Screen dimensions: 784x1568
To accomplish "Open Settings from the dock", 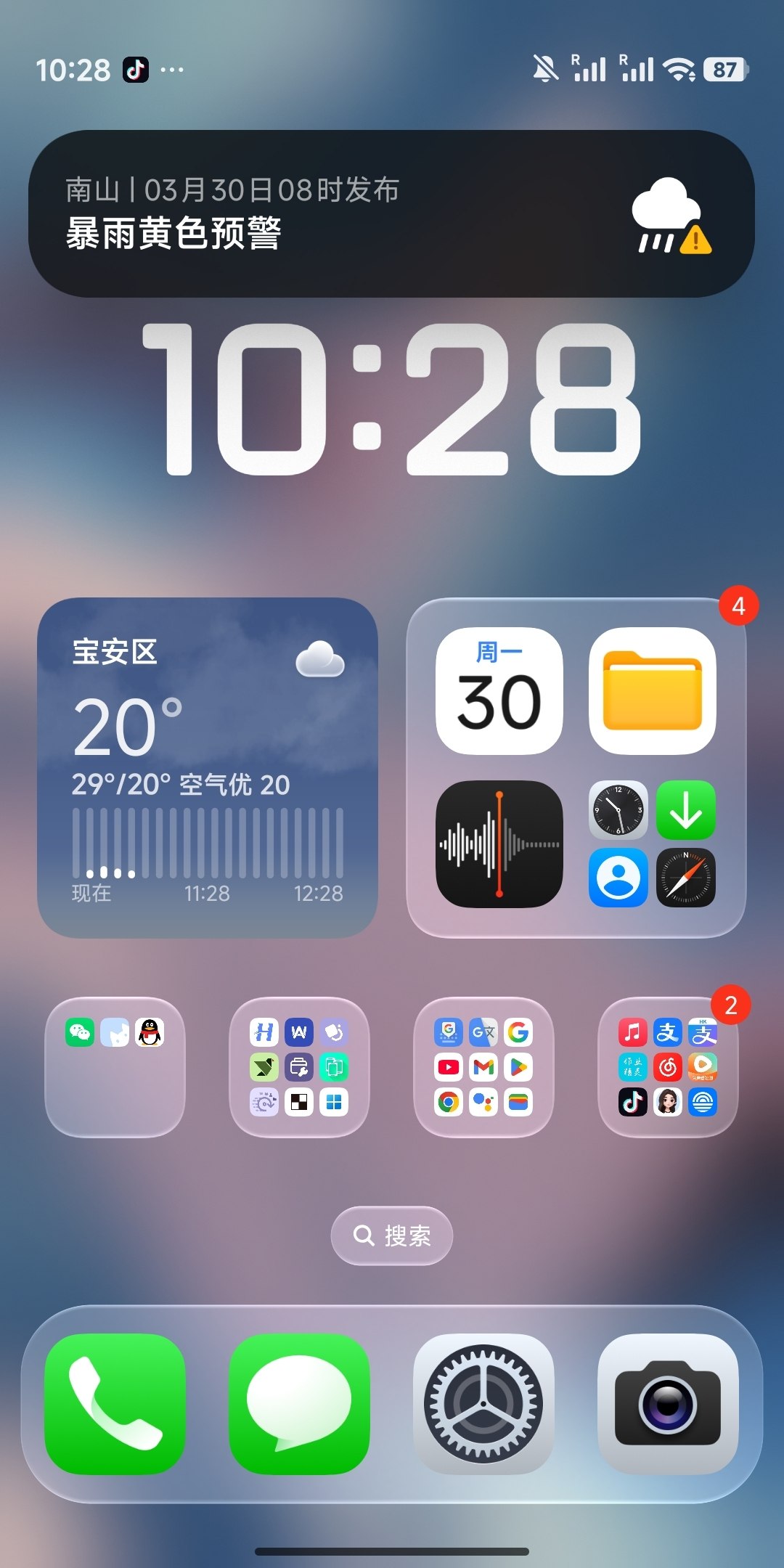I will tap(483, 1404).
